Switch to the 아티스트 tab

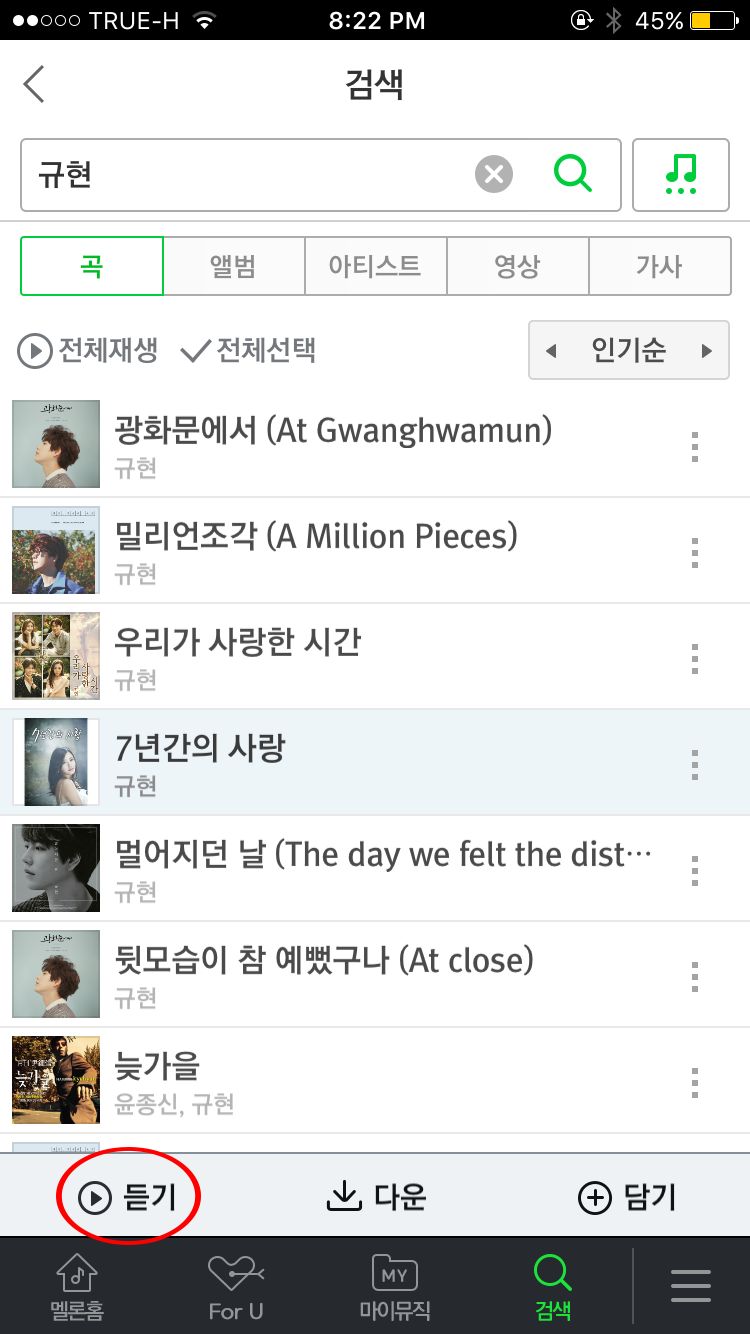point(375,266)
